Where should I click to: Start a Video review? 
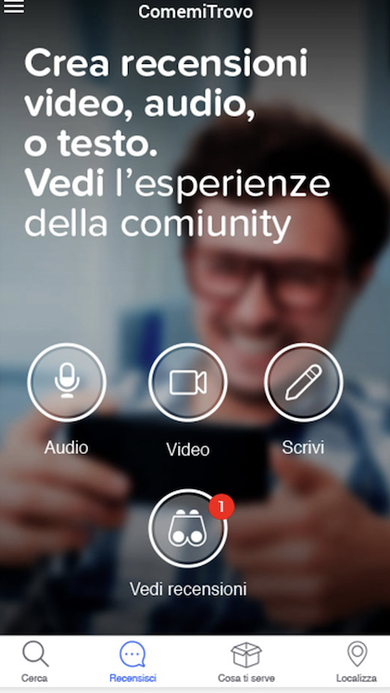188,382
